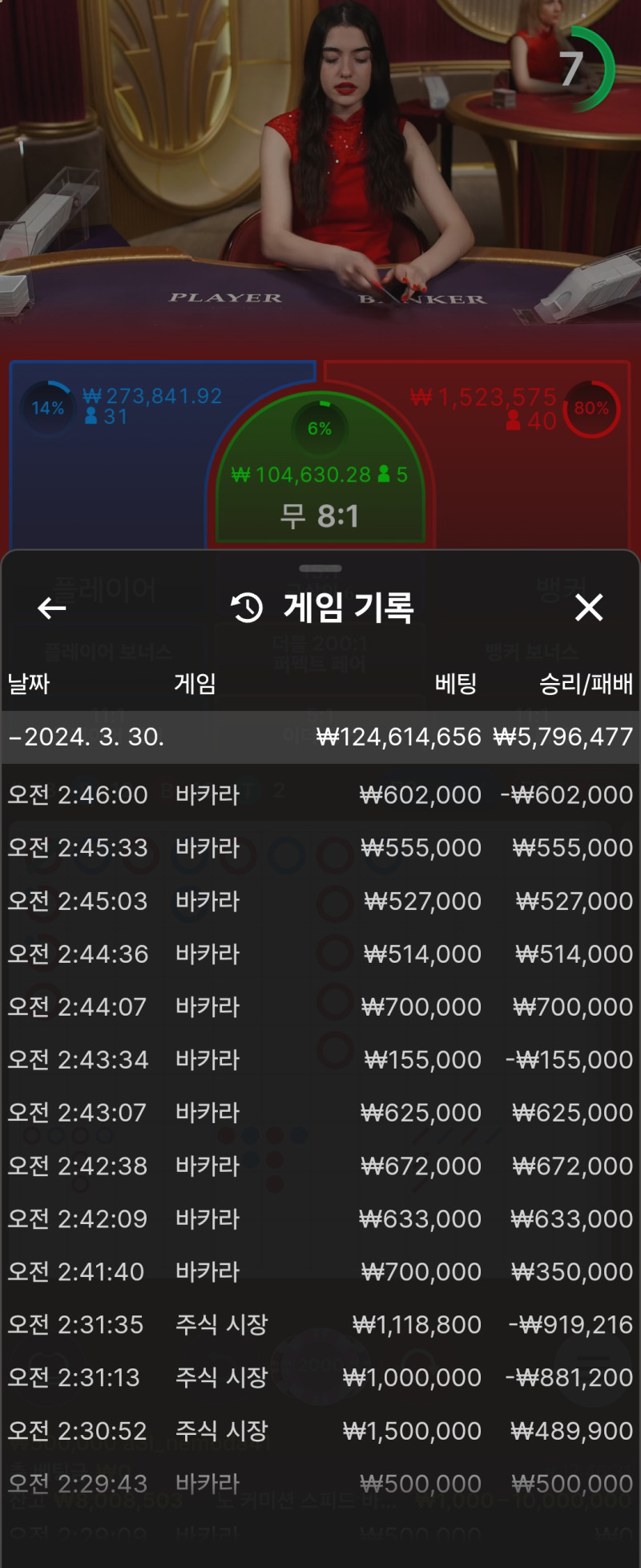The height and width of the screenshot is (1568, 641).
Task: View details for the 오전 2:45:03 round
Action: pyautogui.click(x=320, y=900)
